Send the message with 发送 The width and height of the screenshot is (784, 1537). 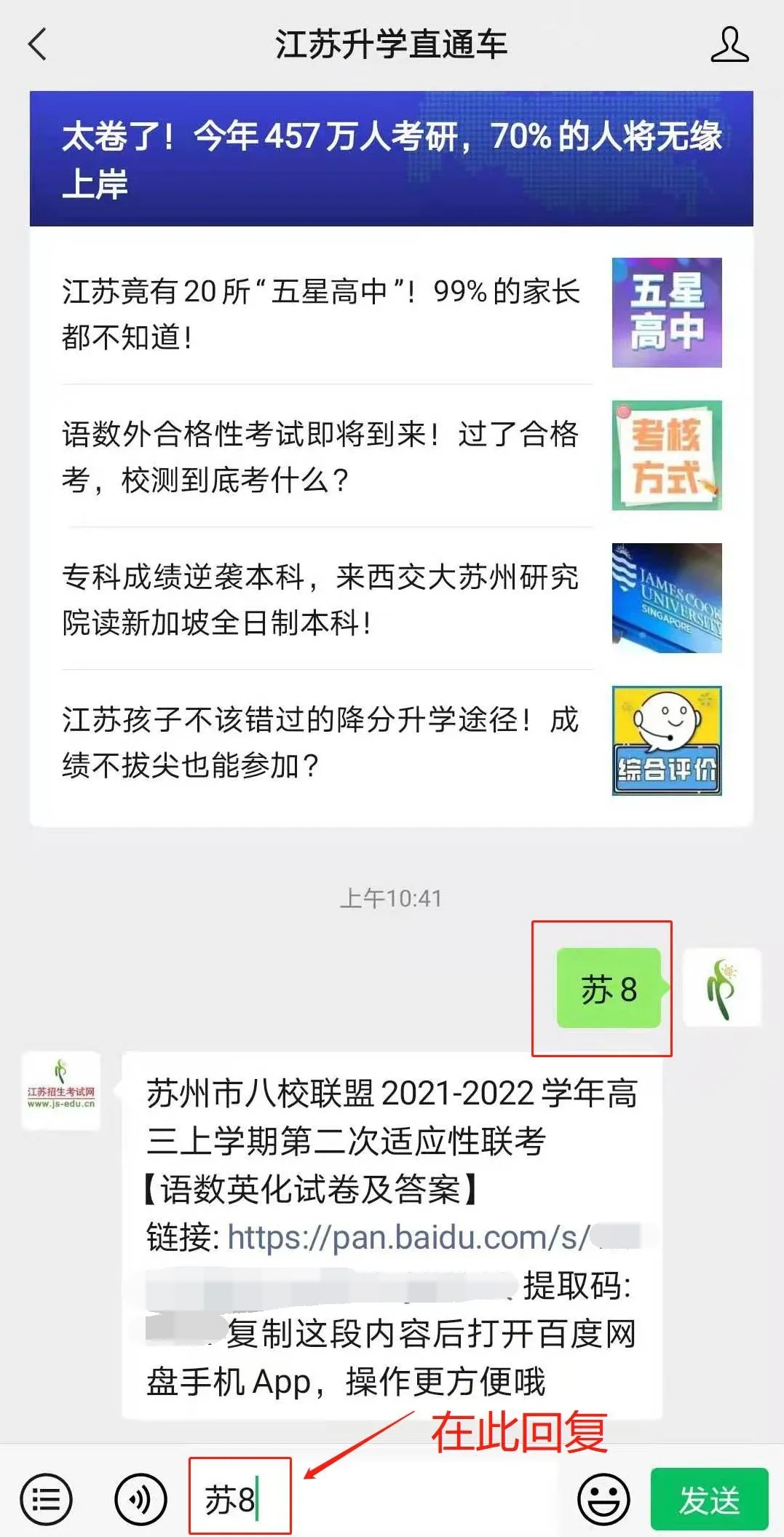(709, 1500)
